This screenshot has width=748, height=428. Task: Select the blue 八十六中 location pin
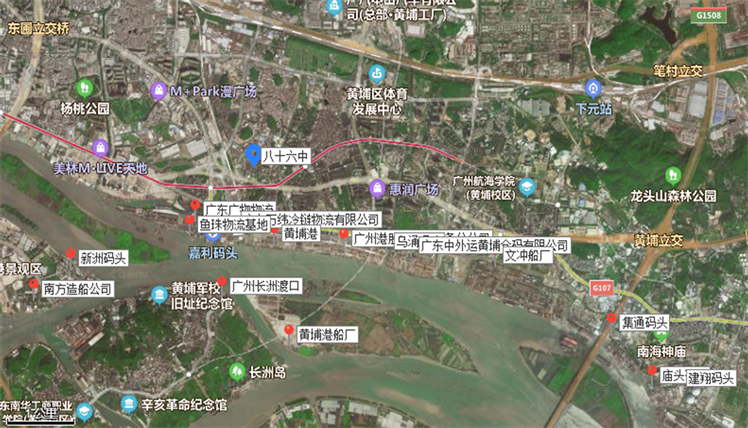click(253, 155)
